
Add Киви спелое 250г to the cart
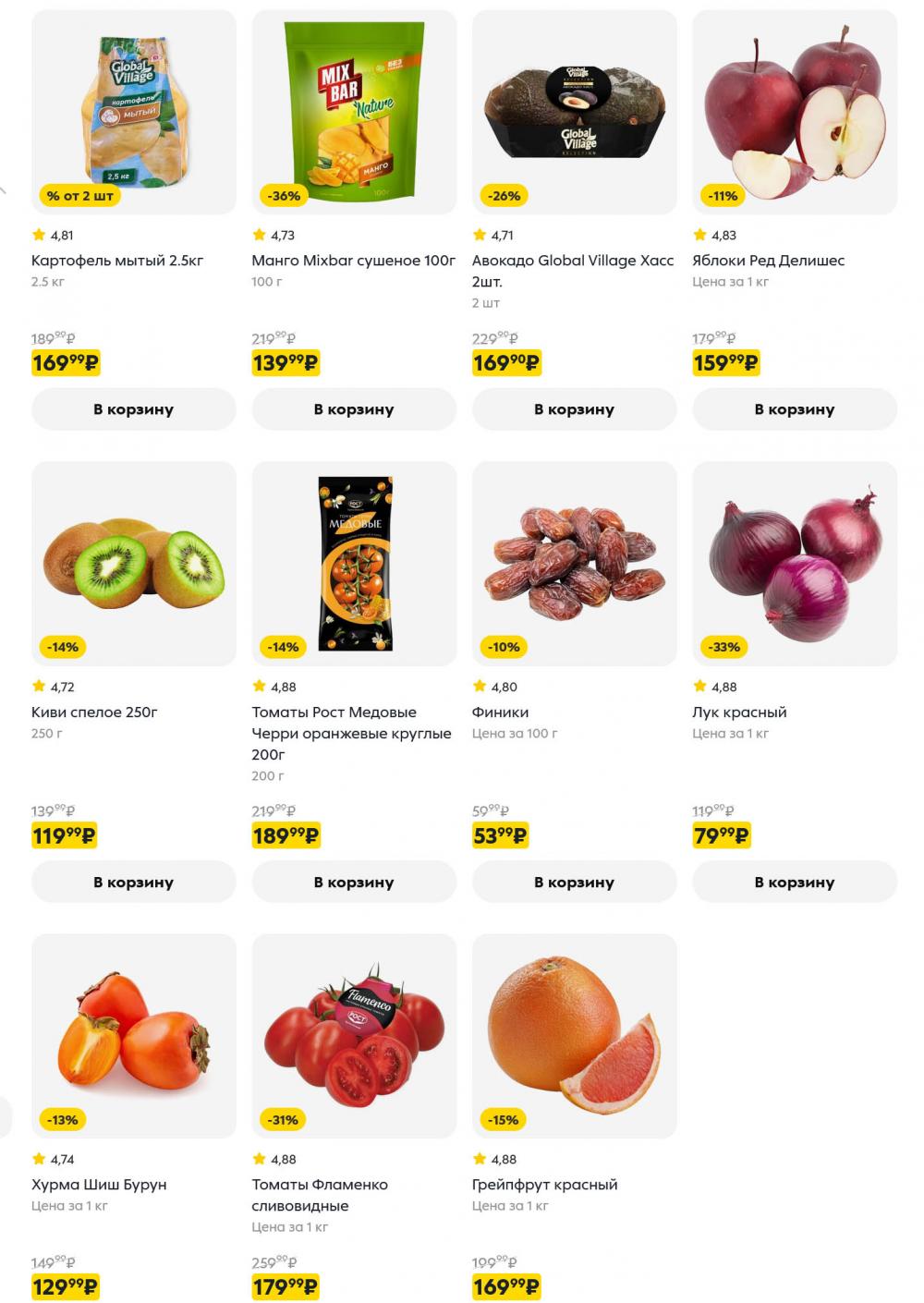click(133, 881)
